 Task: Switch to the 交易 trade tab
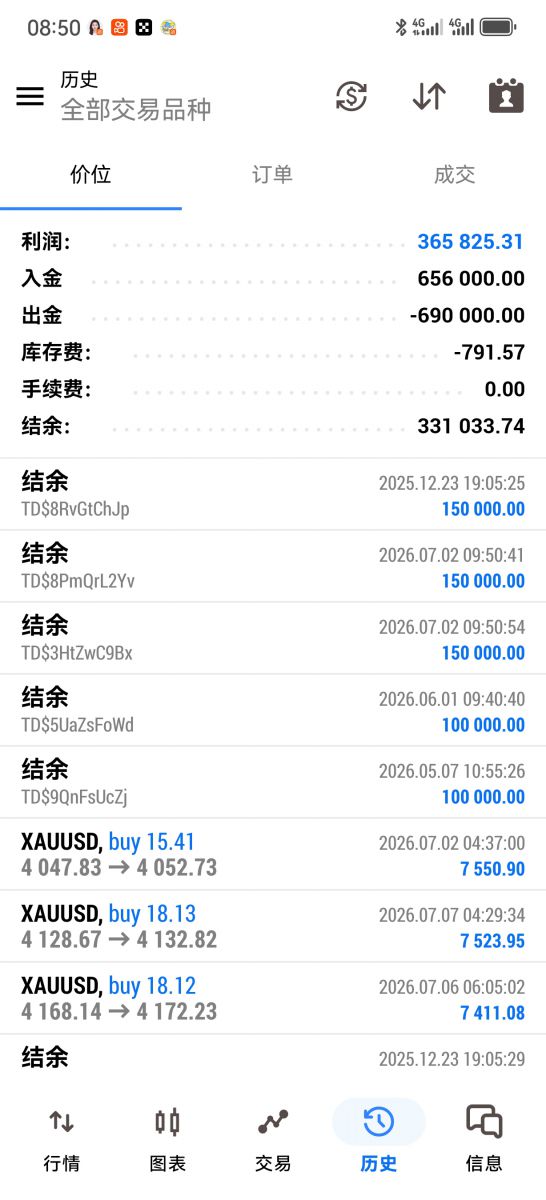pyautogui.click(x=273, y=1139)
